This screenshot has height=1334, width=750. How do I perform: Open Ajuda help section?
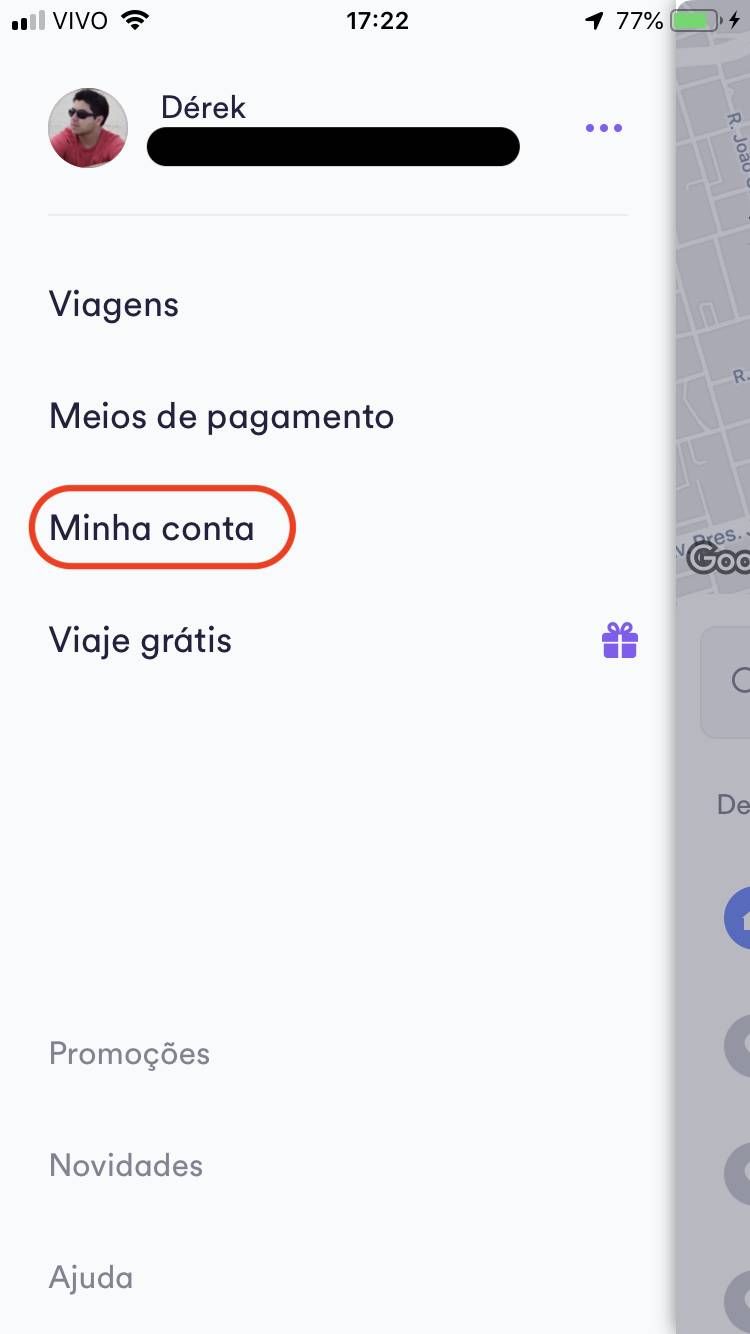pos(91,1277)
